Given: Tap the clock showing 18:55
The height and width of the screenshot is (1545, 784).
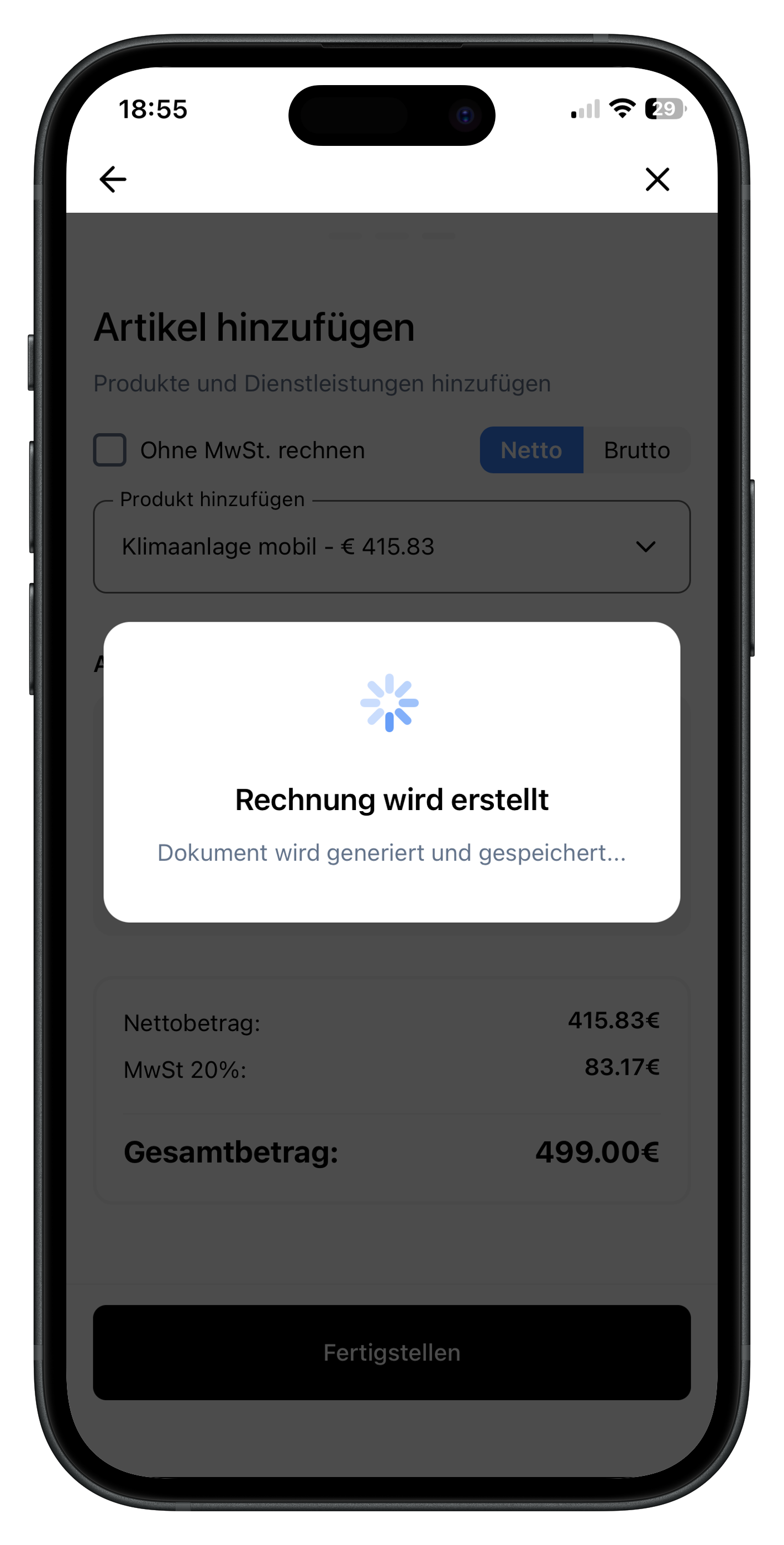Looking at the screenshot, I should (x=152, y=109).
